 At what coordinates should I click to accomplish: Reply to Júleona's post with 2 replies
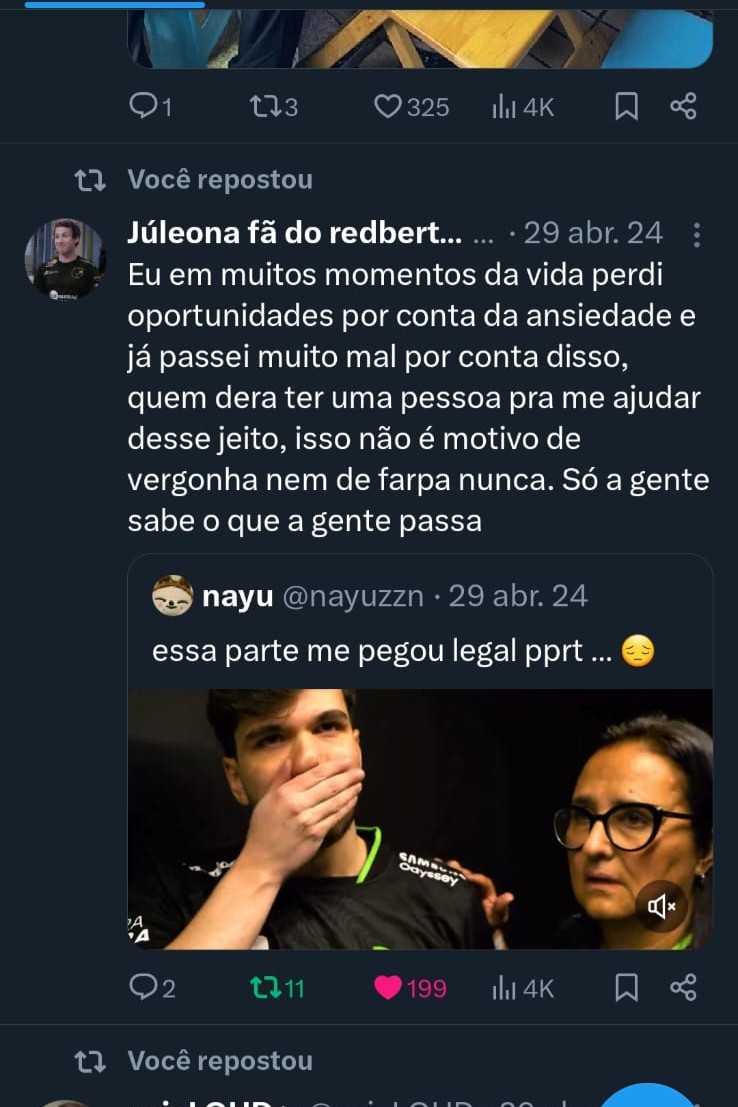151,988
